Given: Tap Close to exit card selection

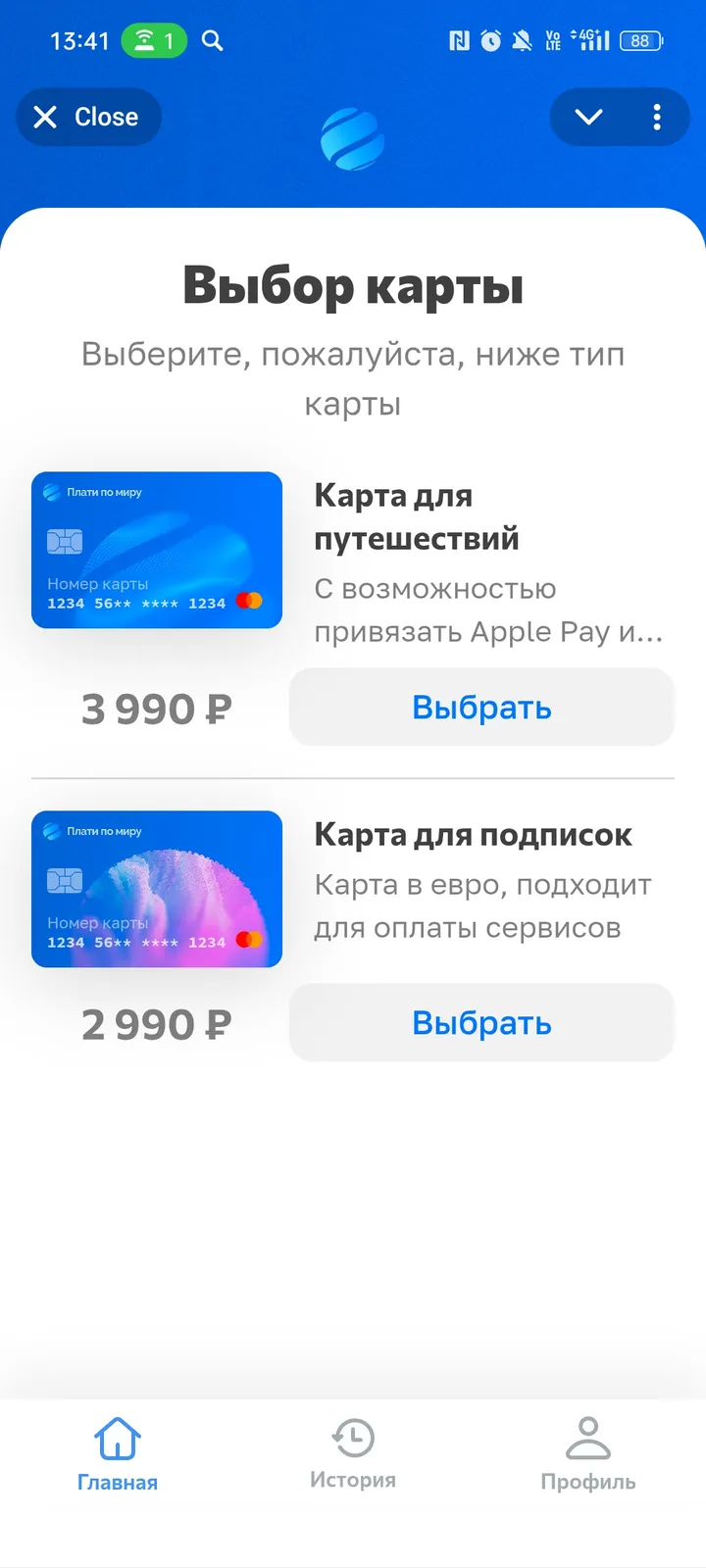Looking at the screenshot, I should click(88, 117).
